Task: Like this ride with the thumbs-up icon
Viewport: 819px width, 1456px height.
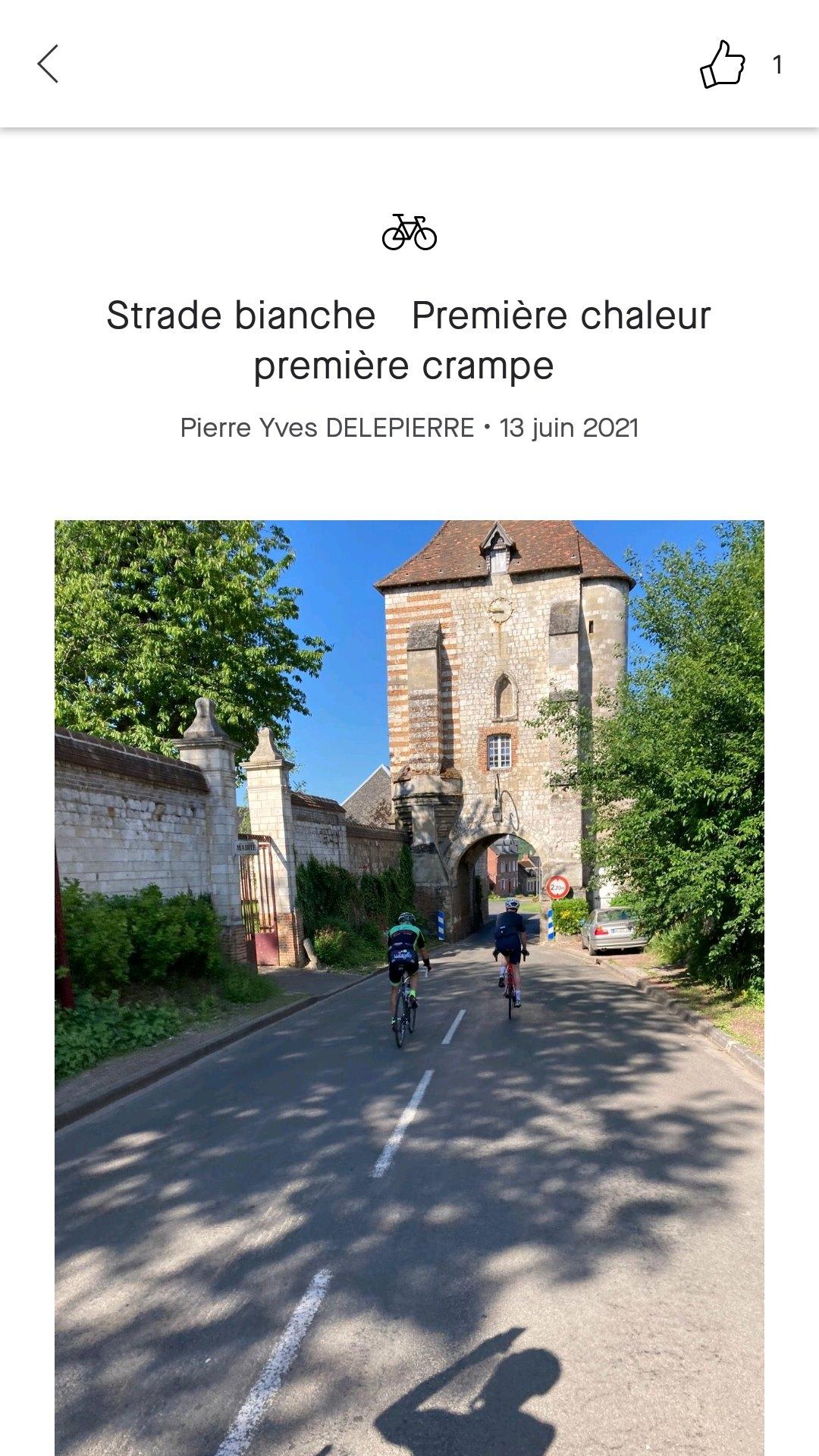Action: click(721, 64)
